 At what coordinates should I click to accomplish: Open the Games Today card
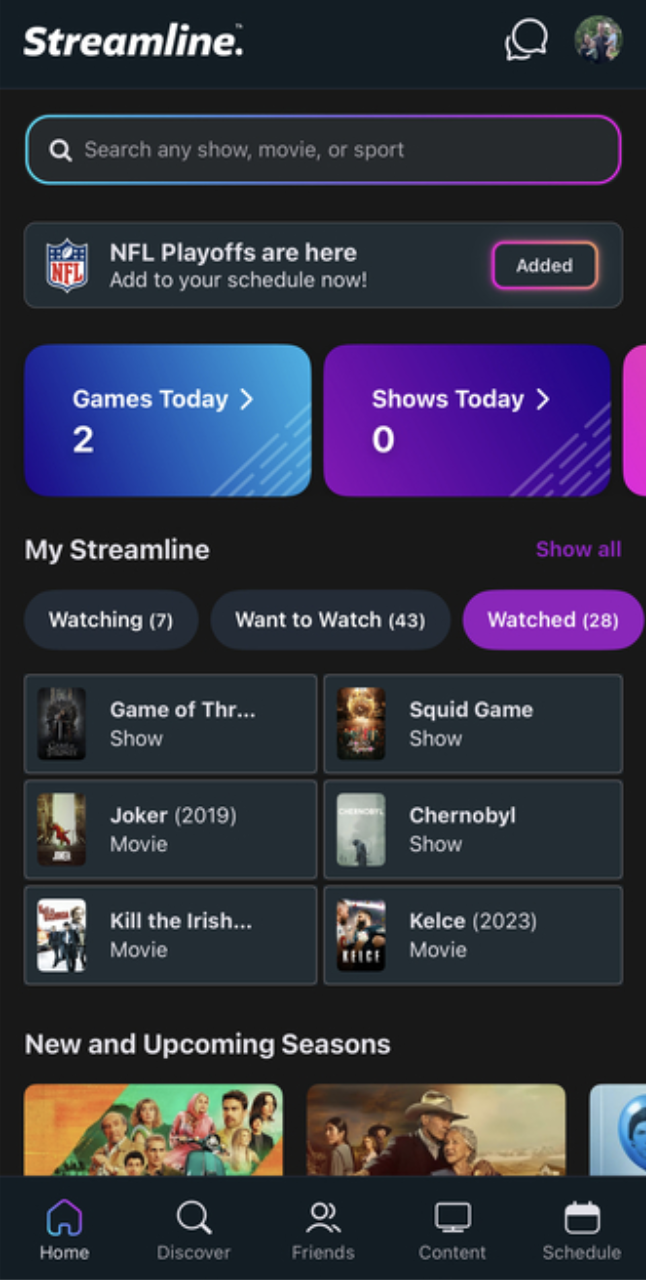click(x=167, y=420)
